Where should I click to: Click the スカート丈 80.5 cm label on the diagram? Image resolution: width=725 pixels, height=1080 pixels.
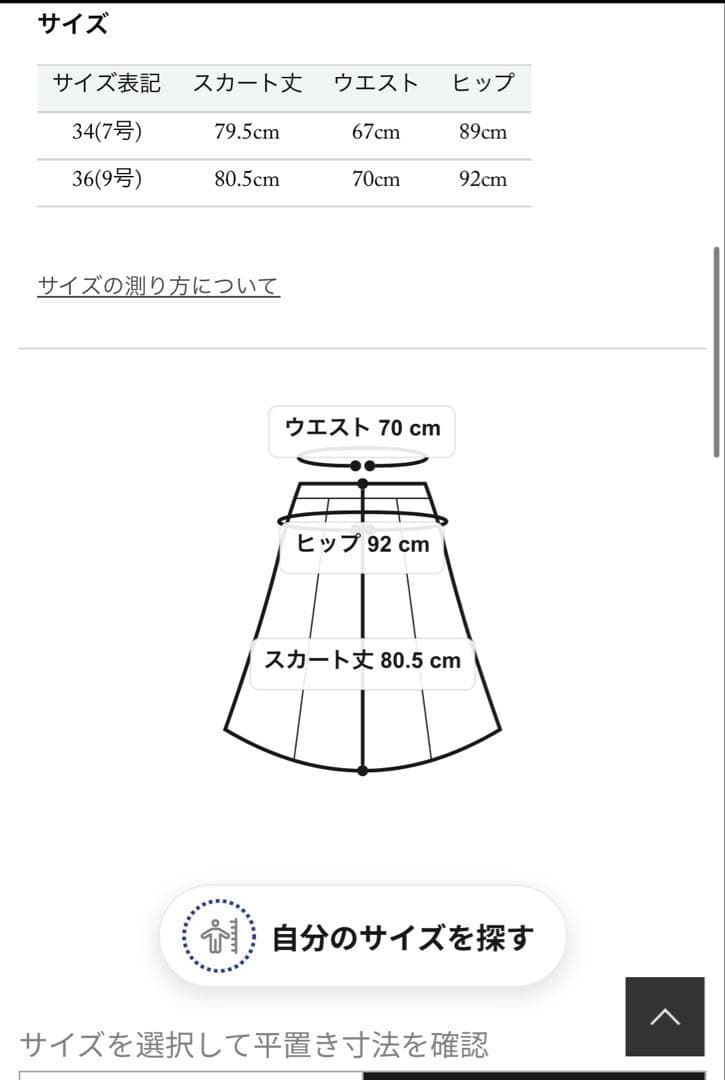361,660
